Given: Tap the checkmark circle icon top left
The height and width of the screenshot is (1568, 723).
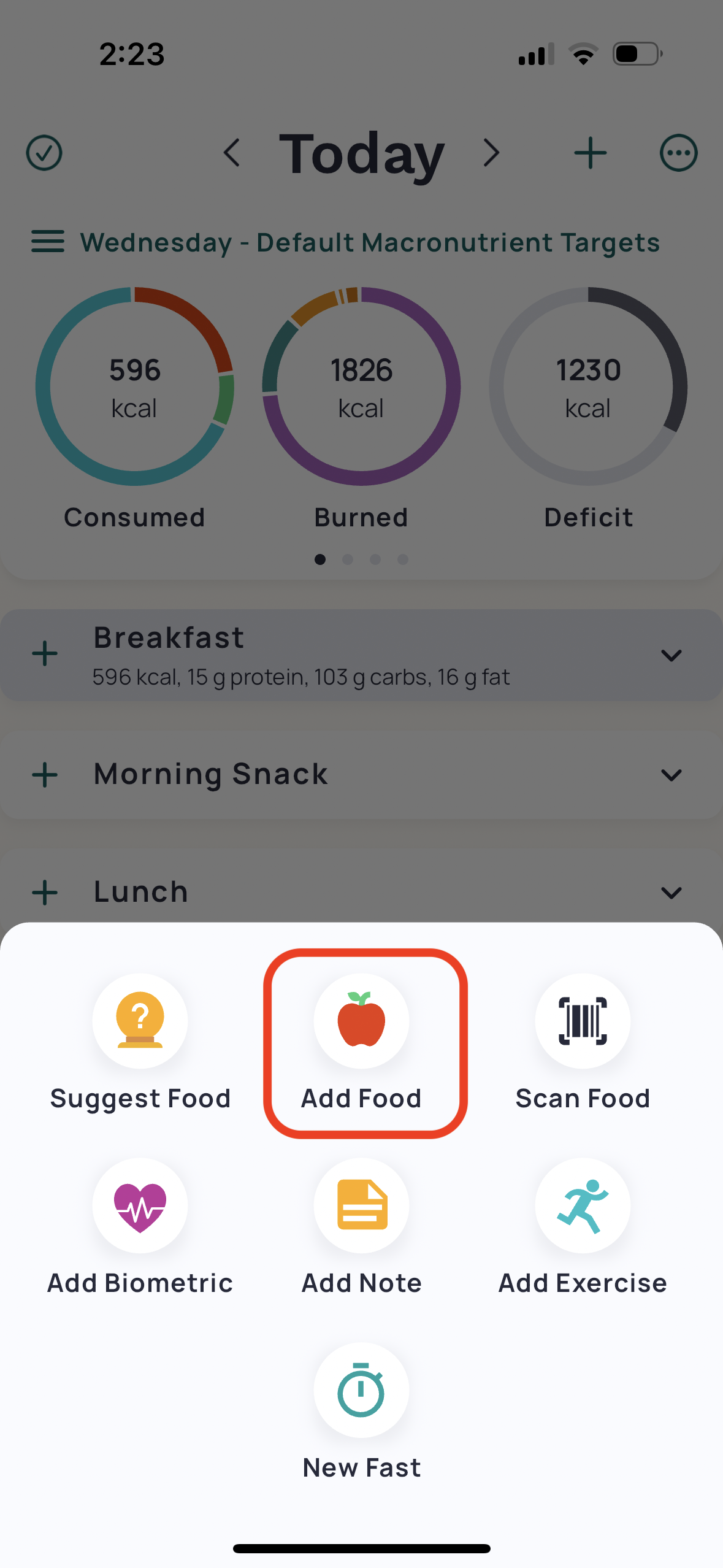Looking at the screenshot, I should [44, 153].
